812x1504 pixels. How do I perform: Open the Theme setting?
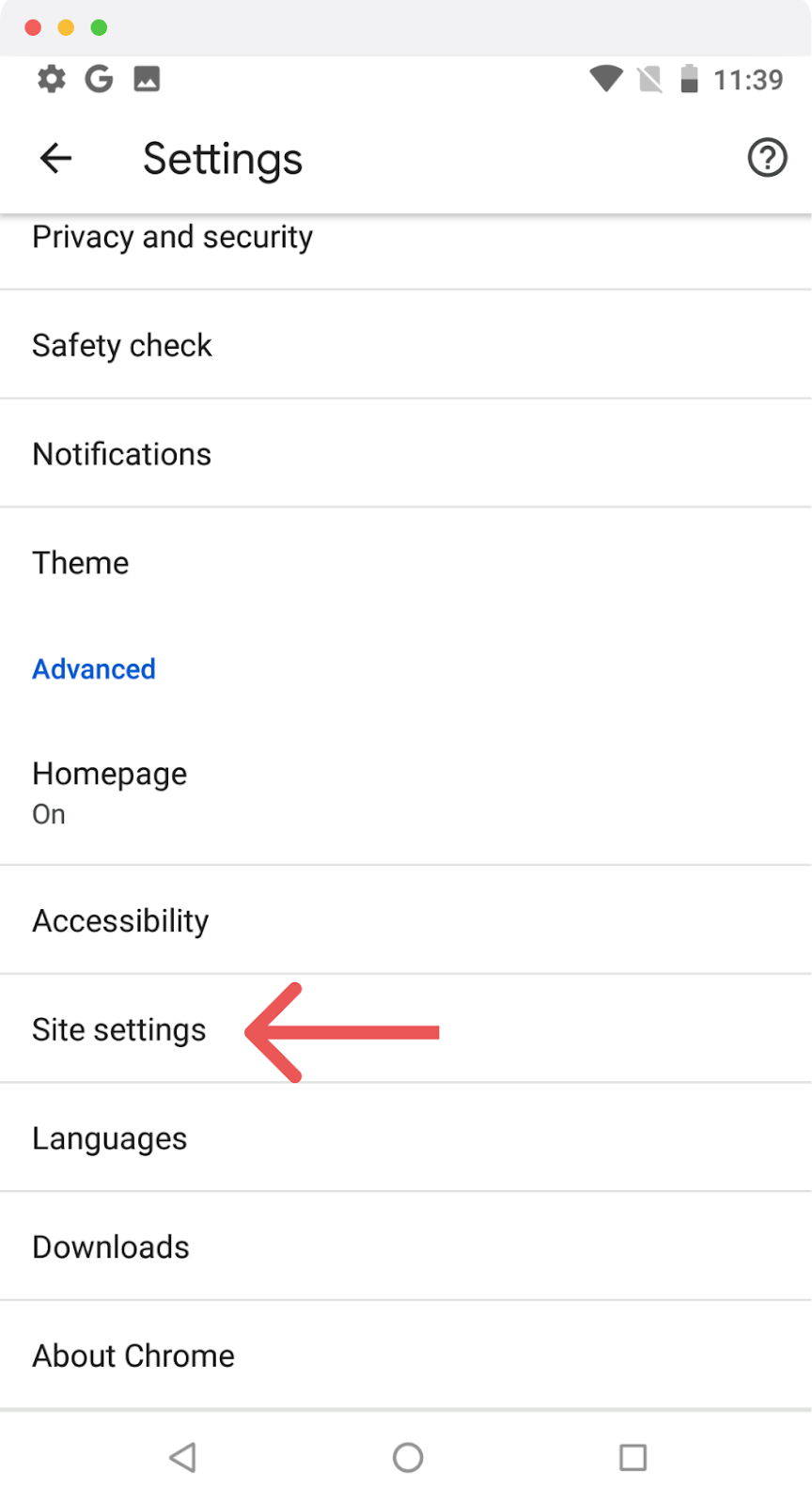point(406,562)
